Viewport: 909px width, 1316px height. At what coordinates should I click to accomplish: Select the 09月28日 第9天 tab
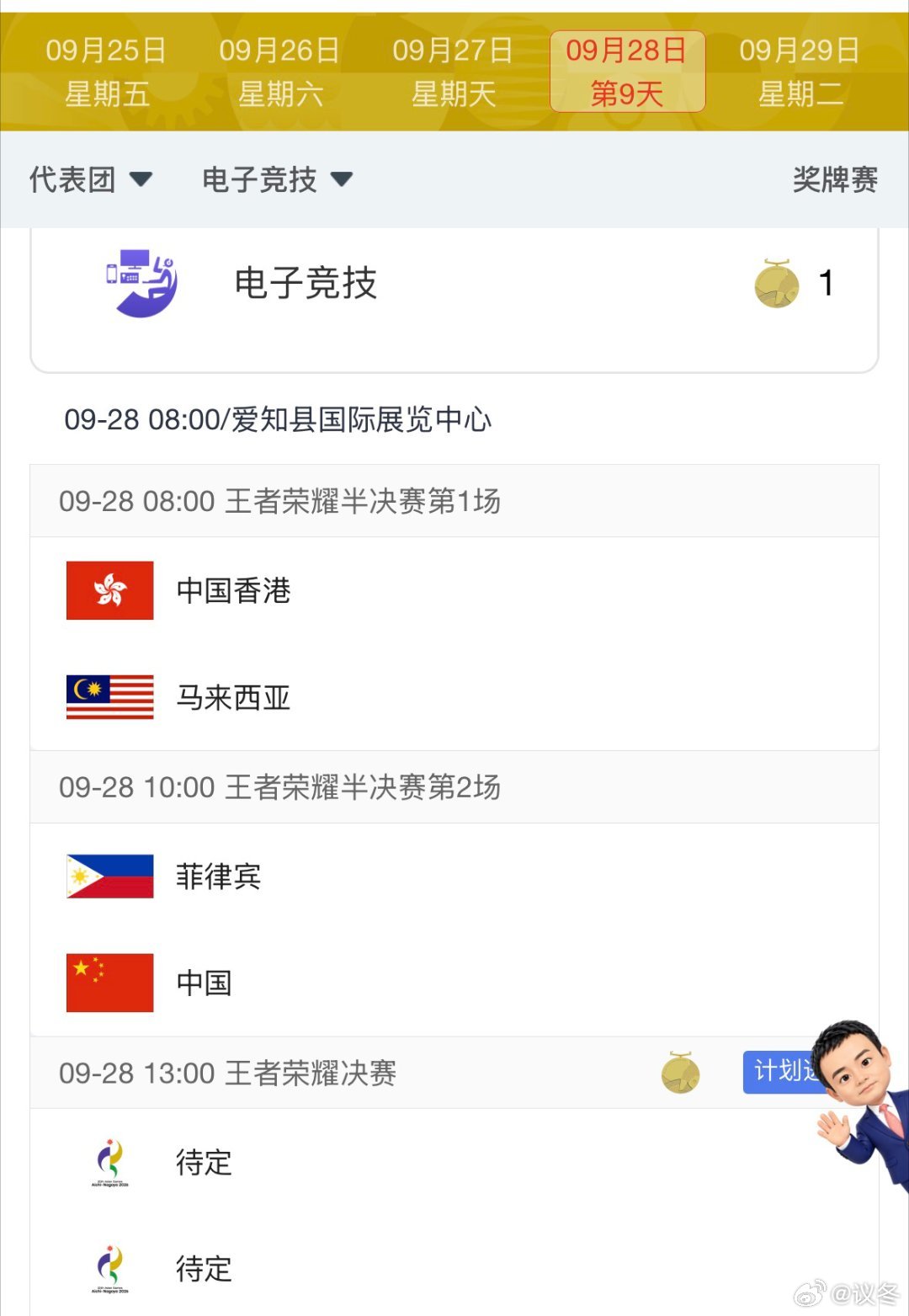(x=627, y=72)
